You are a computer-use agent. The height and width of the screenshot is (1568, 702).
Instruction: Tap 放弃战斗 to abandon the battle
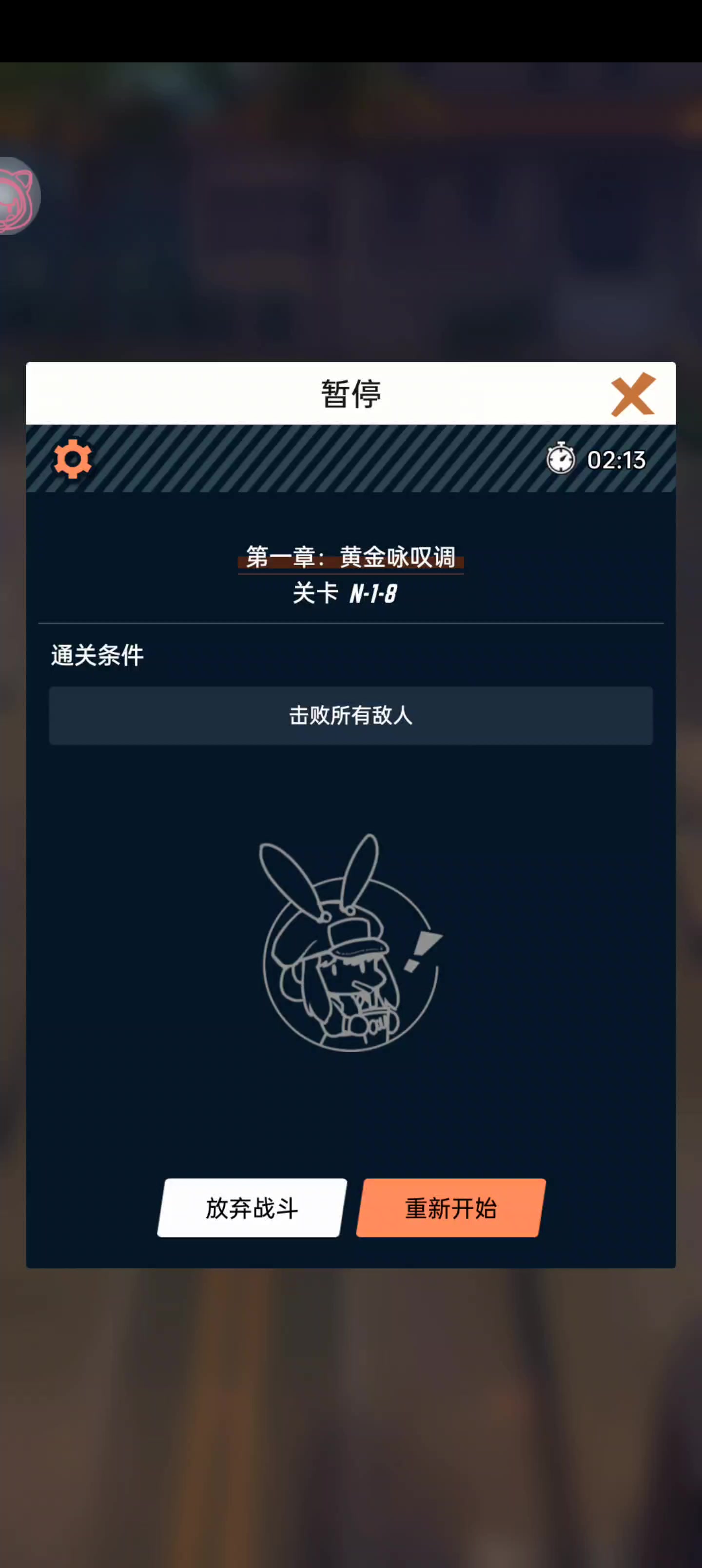coord(252,1208)
